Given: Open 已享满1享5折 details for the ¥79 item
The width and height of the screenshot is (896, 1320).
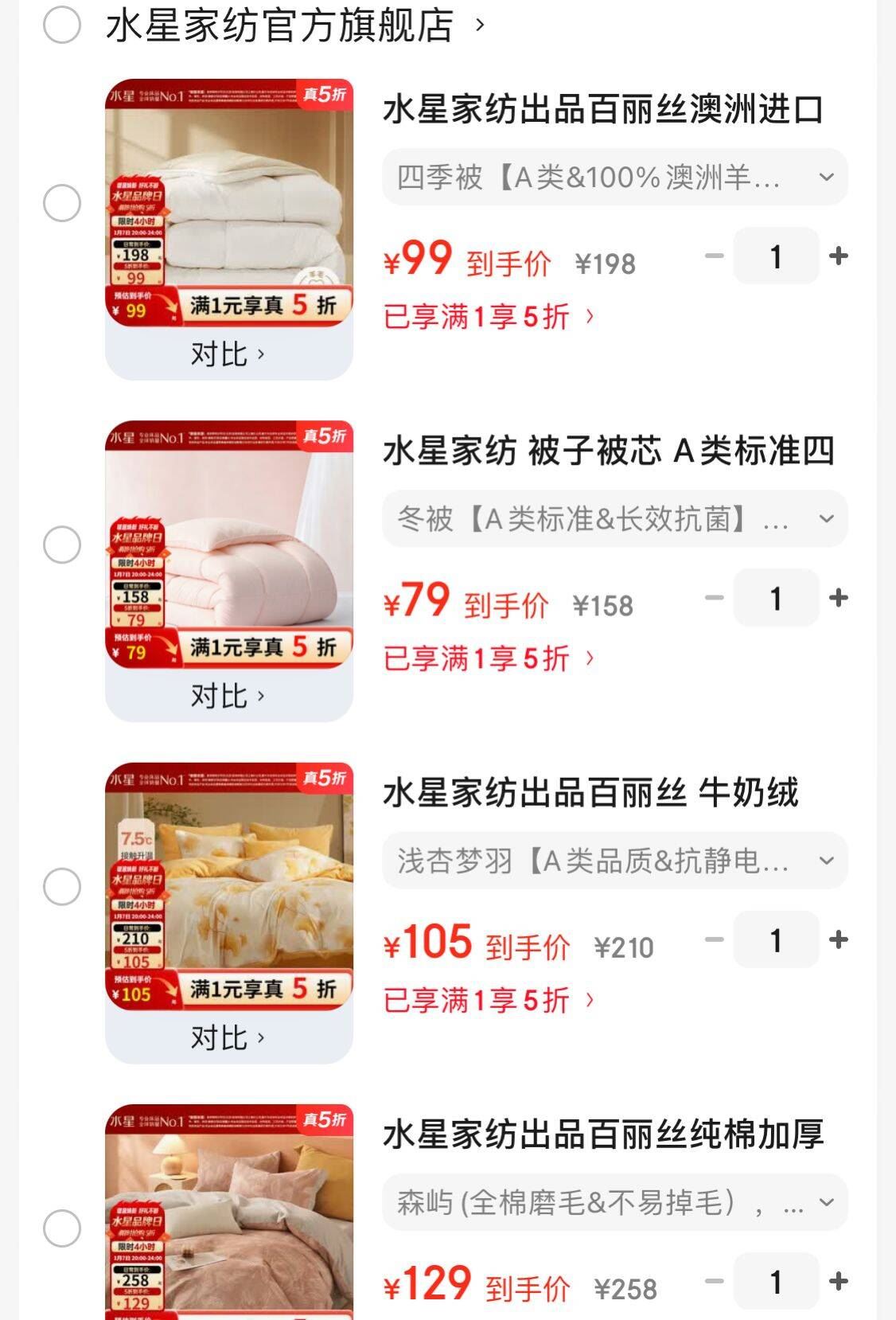Looking at the screenshot, I should click(x=488, y=658).
